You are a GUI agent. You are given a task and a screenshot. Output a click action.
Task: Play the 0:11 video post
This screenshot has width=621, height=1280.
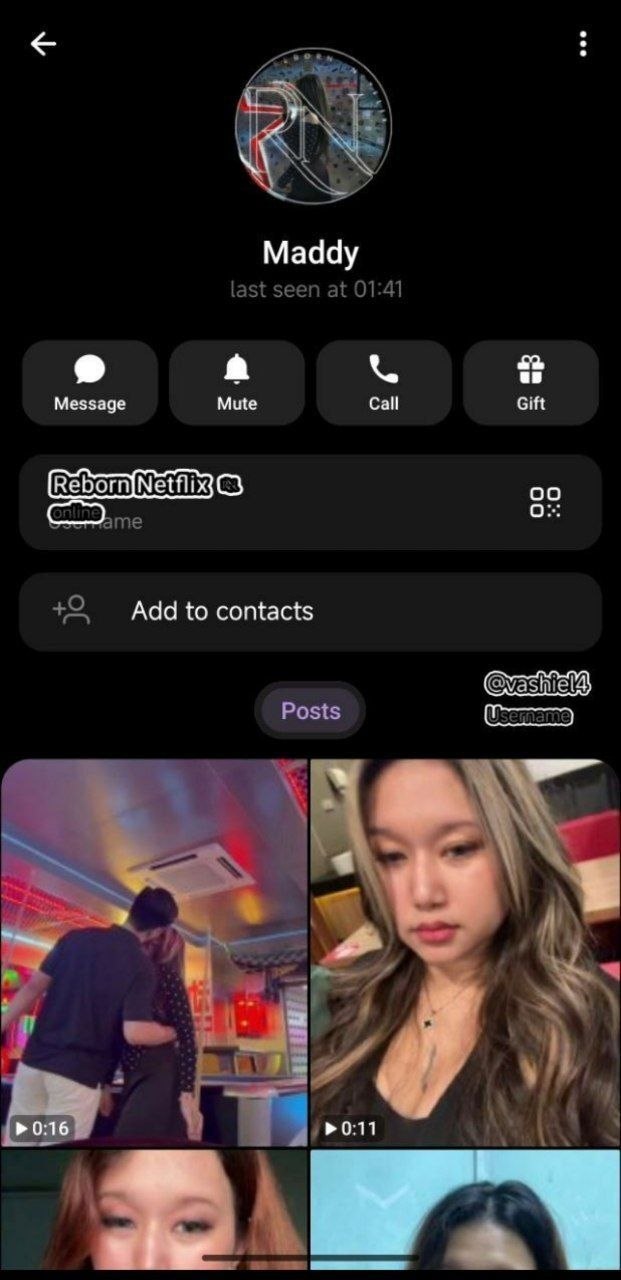pos(465,953)
